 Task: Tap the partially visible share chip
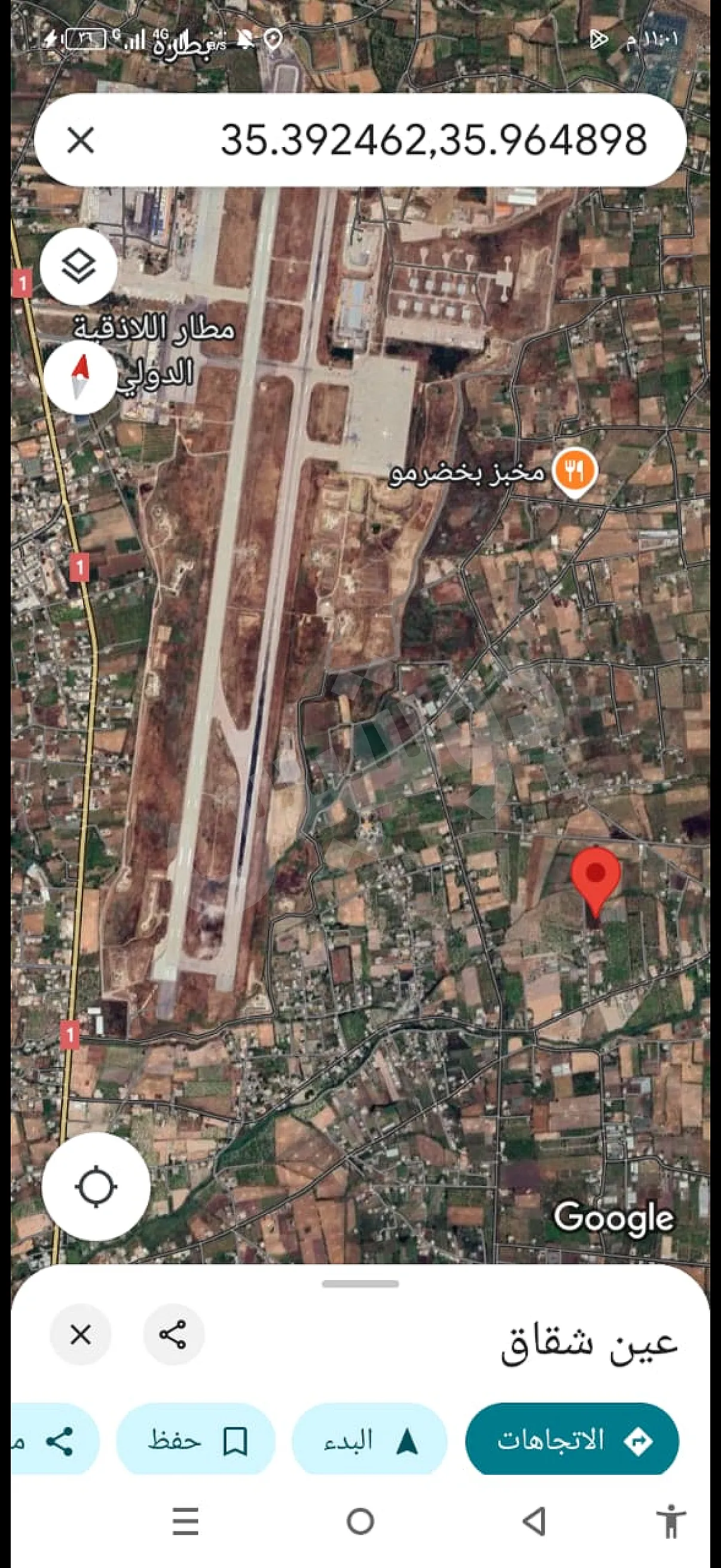tap(55, 1441)
